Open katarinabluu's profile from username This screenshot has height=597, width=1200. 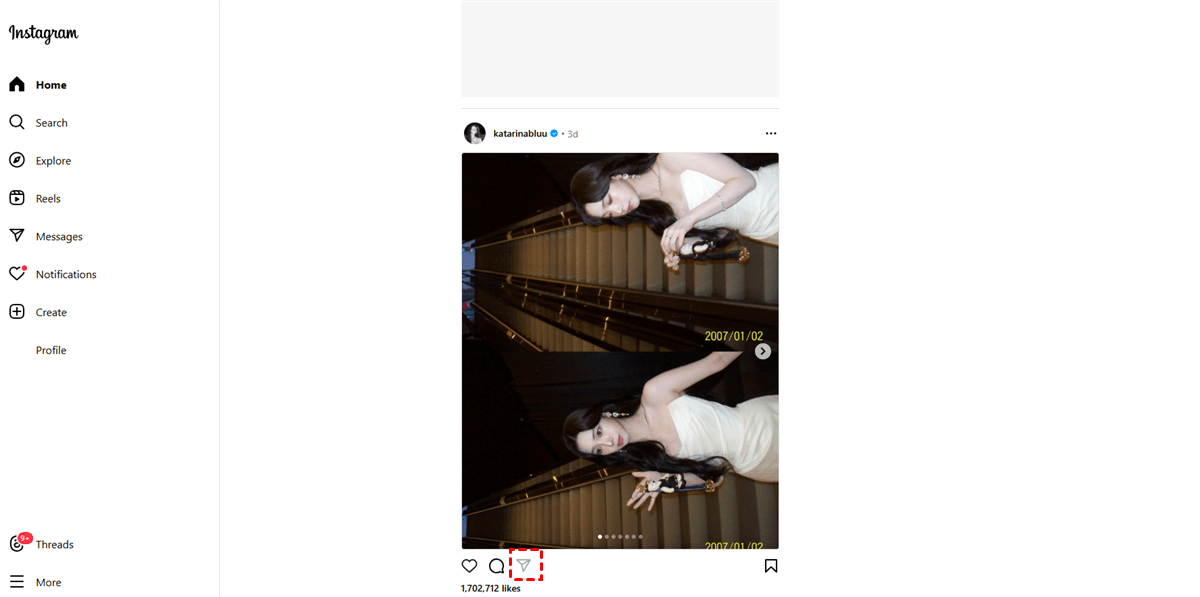point(520,133)
